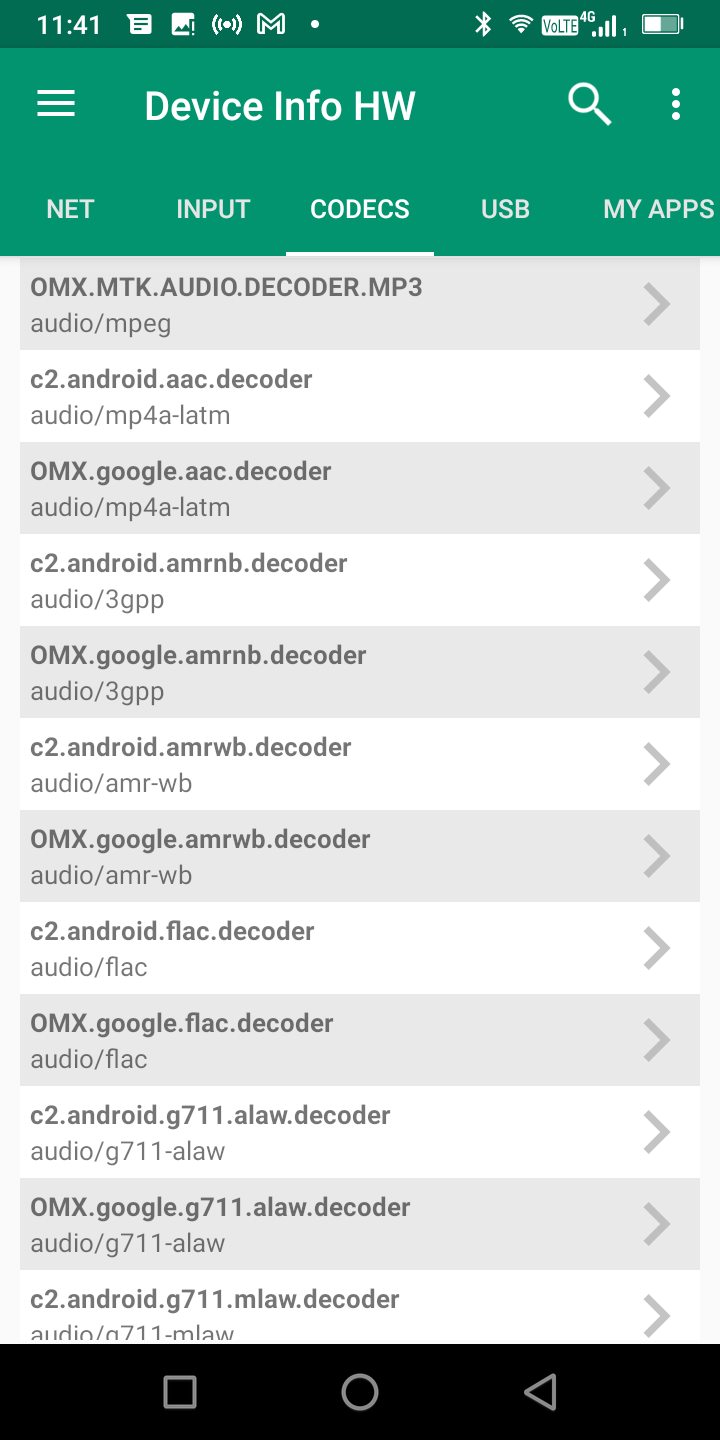The height and width of the screenshot is (1440, 720).
Task: Open the search magnifier icon
Action: (x=589, y=104)
